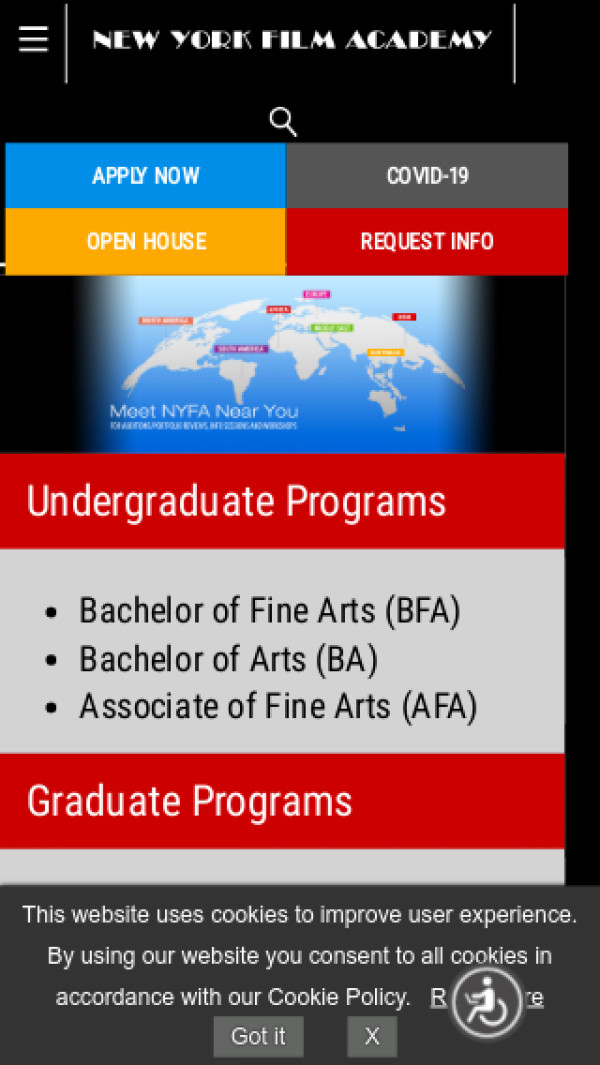View the Bachelor of Arts (BA) program

click(228, 659)
